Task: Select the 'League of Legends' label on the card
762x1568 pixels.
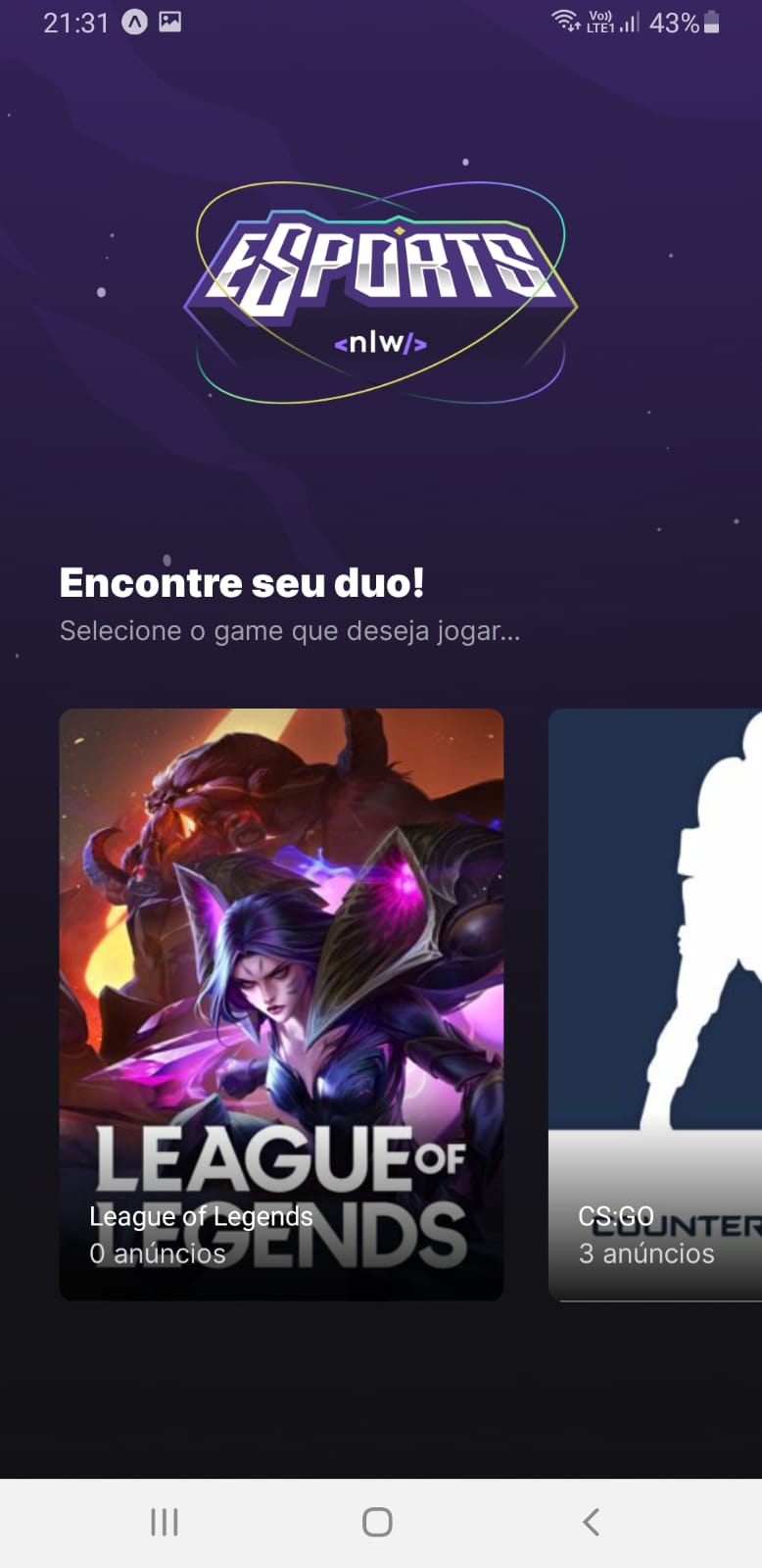Action: [x=200, y=1216]
